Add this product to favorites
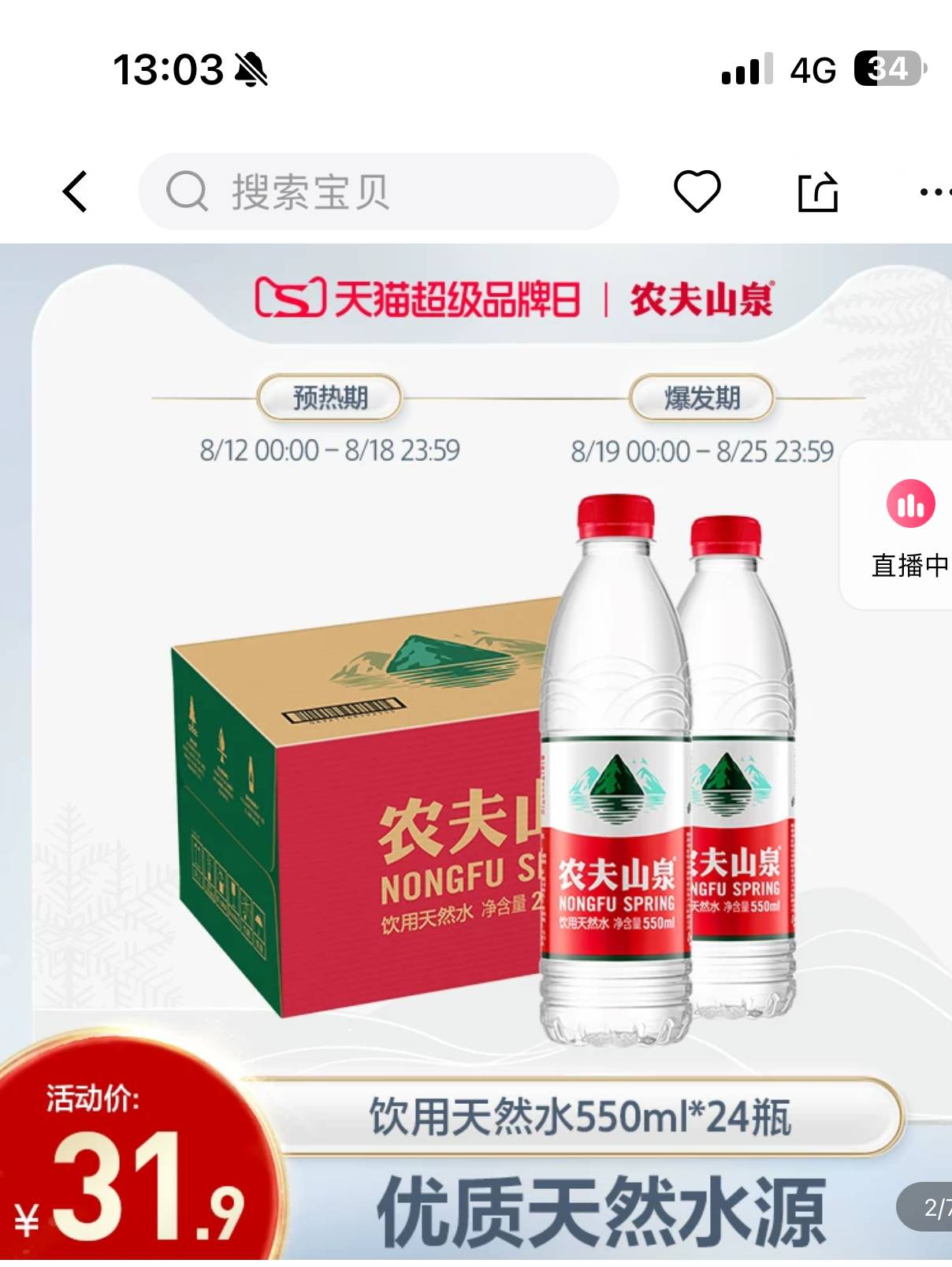 (x=697, y=191)
